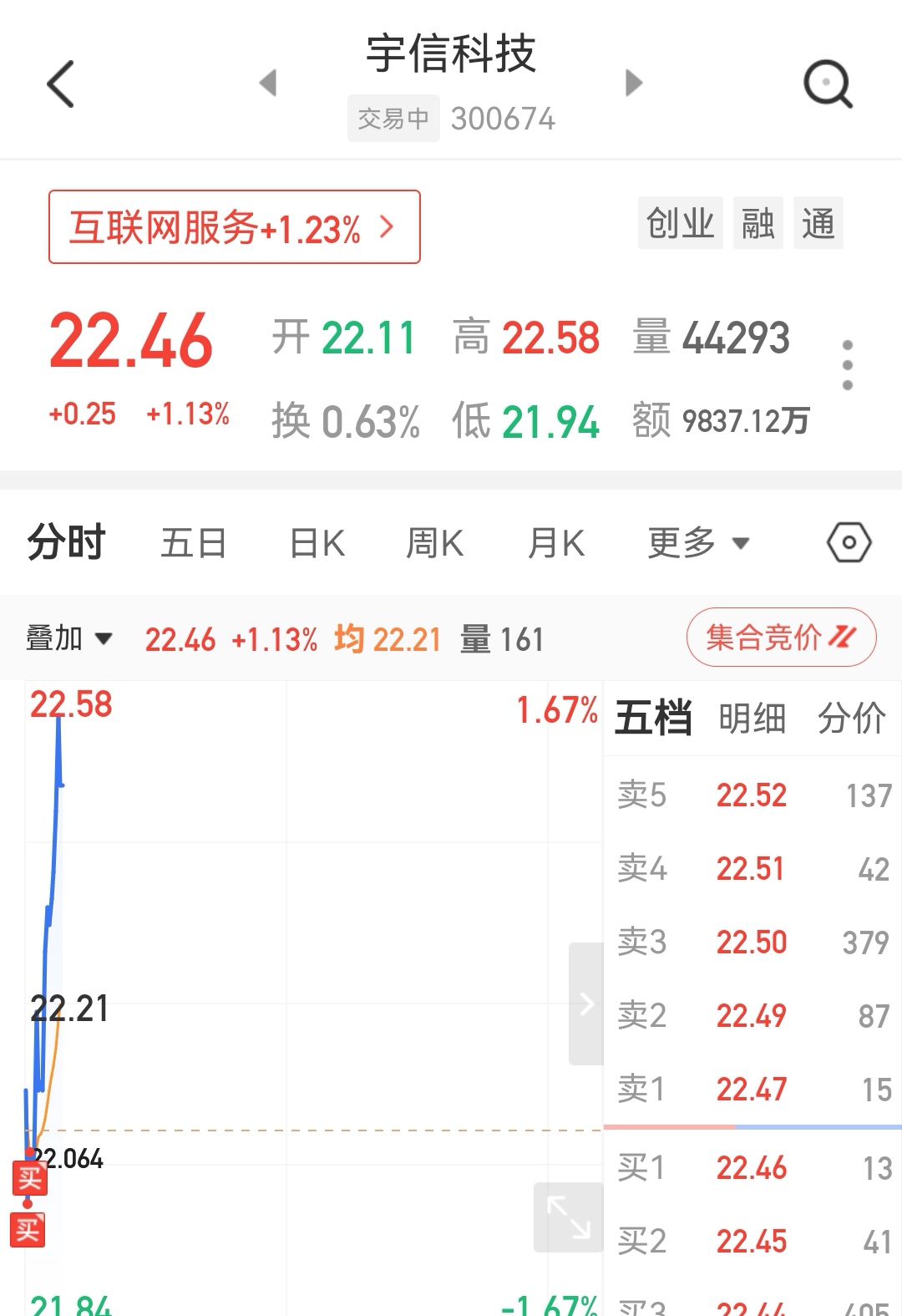Expand the 更多 chart period dropdown
Screen dimensions: 902x1316
click(x=698, y=543)
